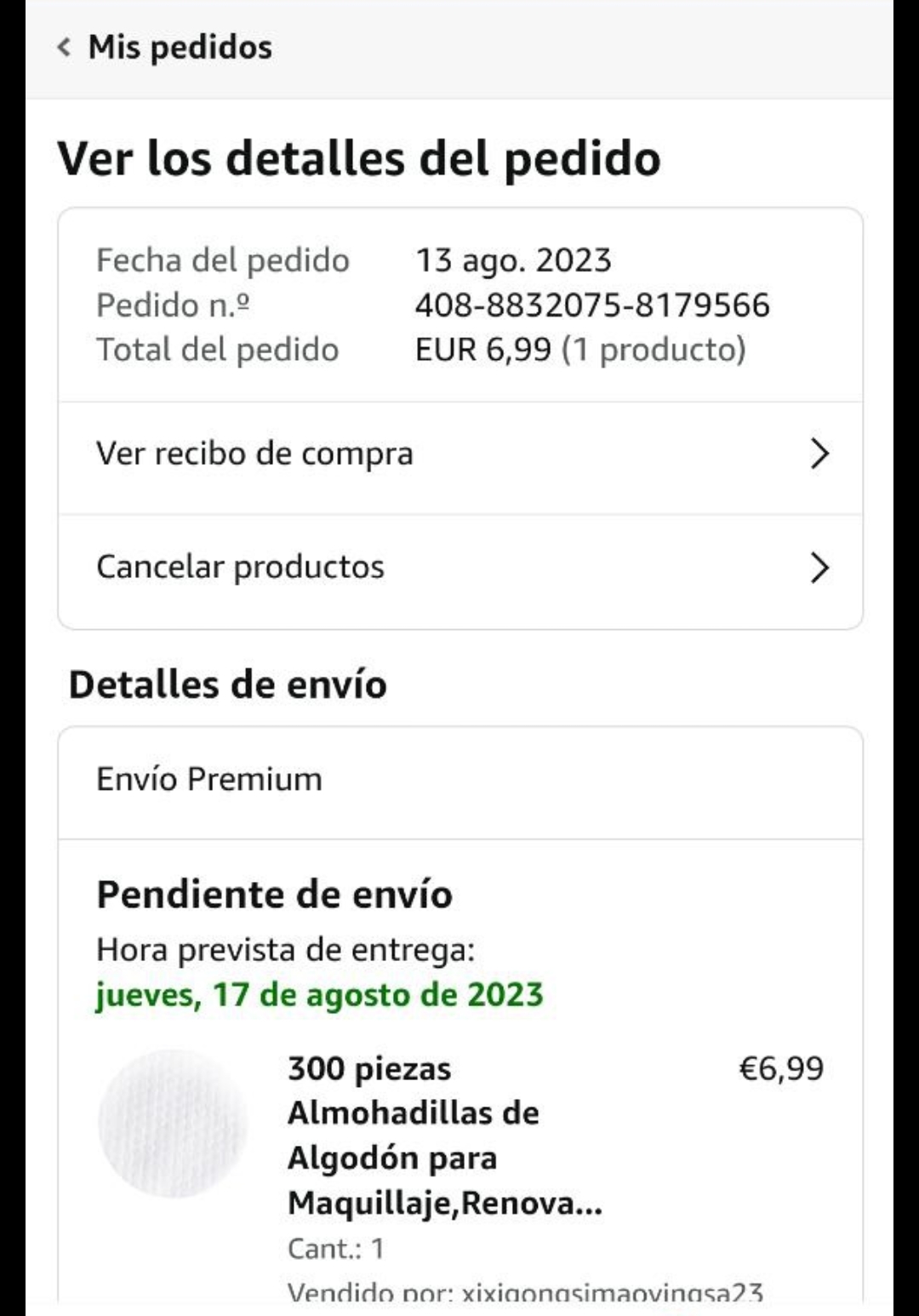Open Ver recibo de compra
919x1316 pixels.
click(459, 455)
